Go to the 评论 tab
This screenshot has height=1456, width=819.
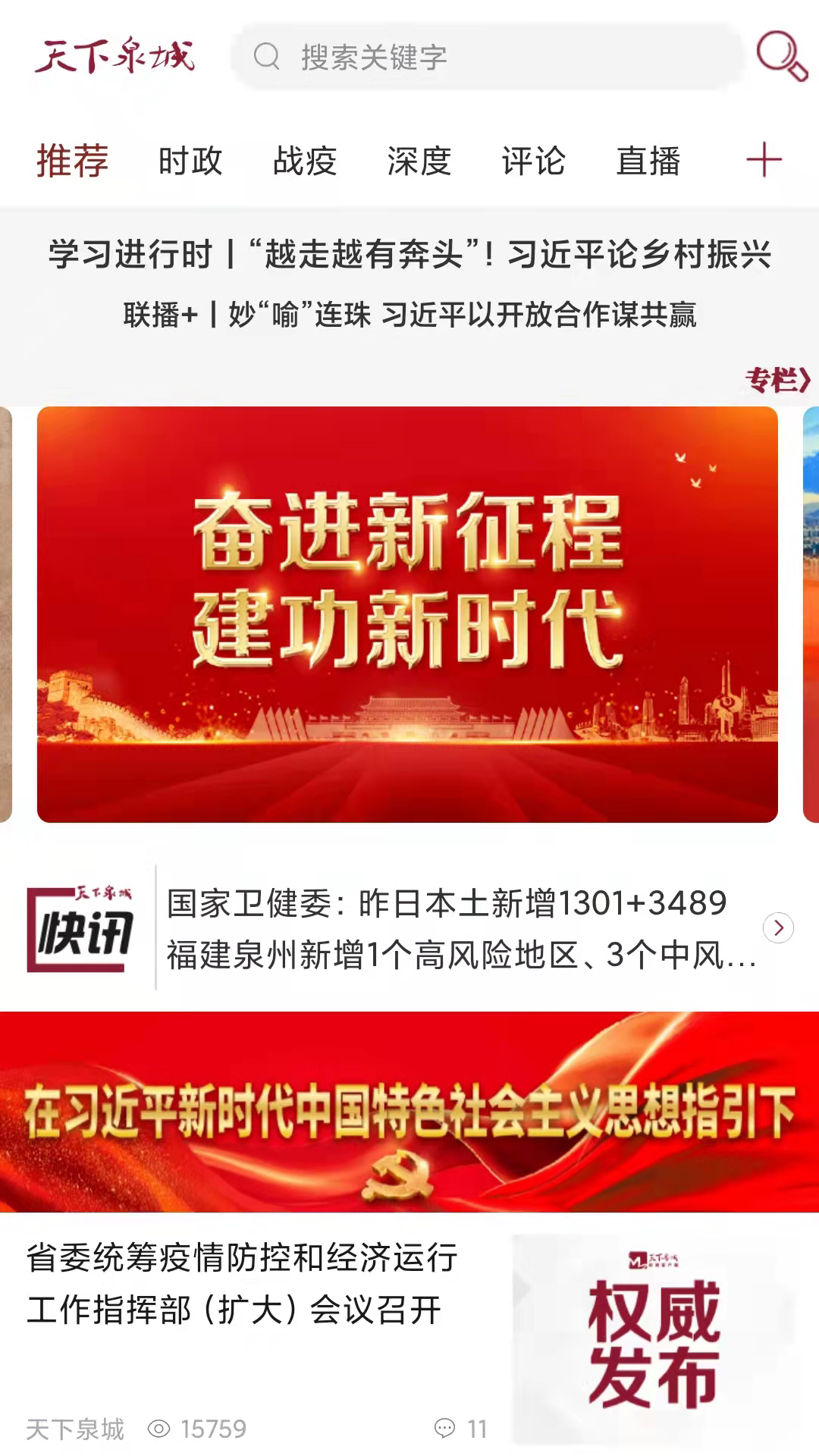point(533,161)
